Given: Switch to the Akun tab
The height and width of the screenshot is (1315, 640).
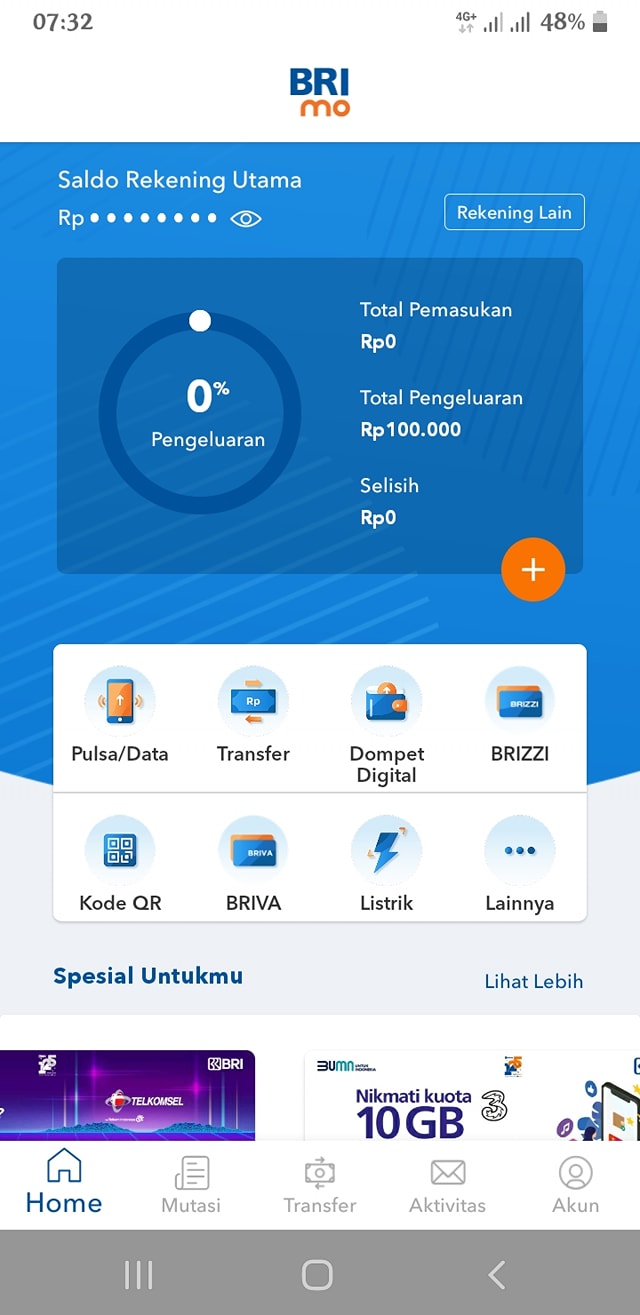Looking at the screenshot, I should click(576, 1185).
